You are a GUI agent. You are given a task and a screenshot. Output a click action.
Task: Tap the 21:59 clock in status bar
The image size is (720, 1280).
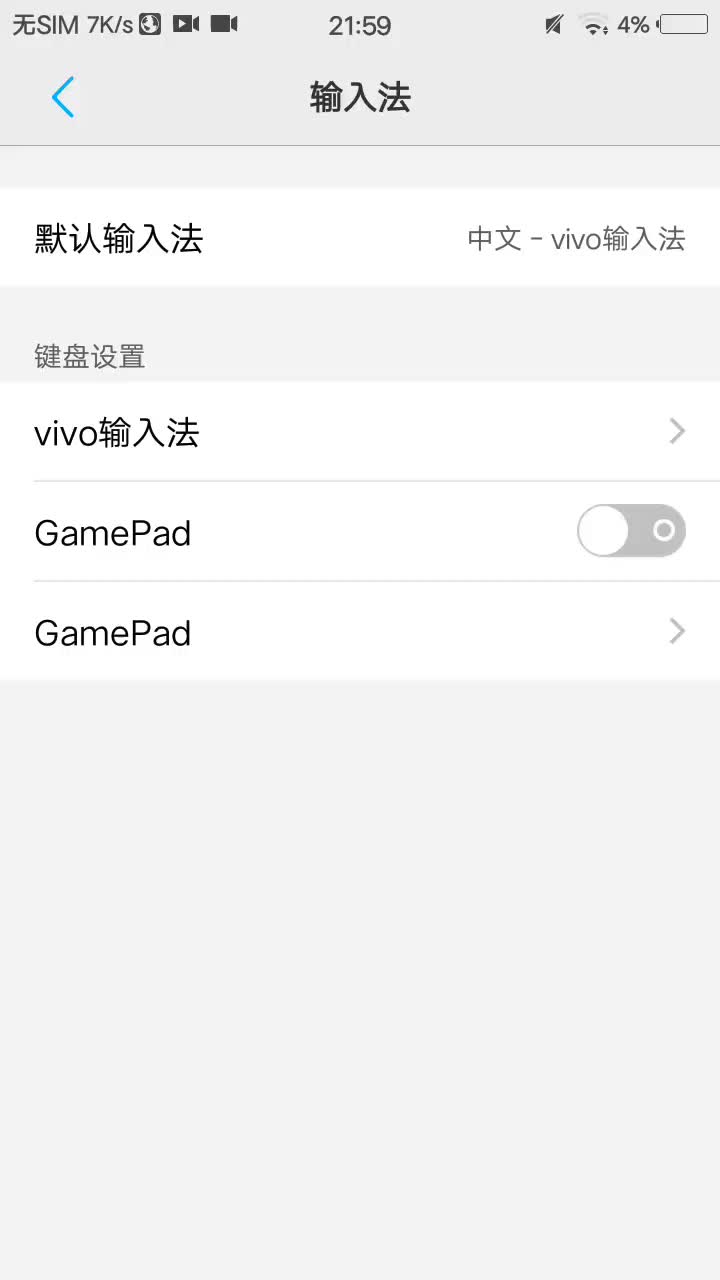click(360, 25)
